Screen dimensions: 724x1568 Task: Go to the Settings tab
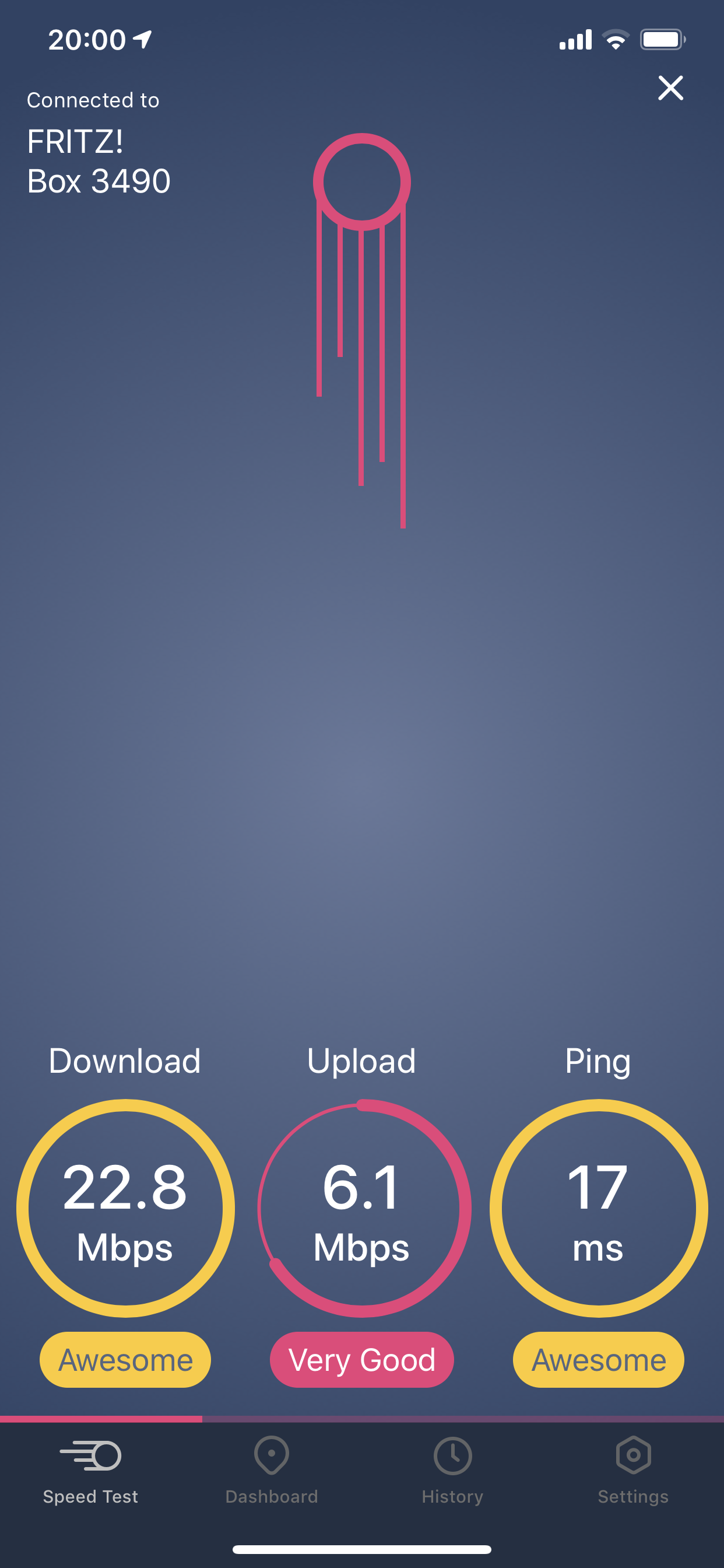(x=632, y=1471)
